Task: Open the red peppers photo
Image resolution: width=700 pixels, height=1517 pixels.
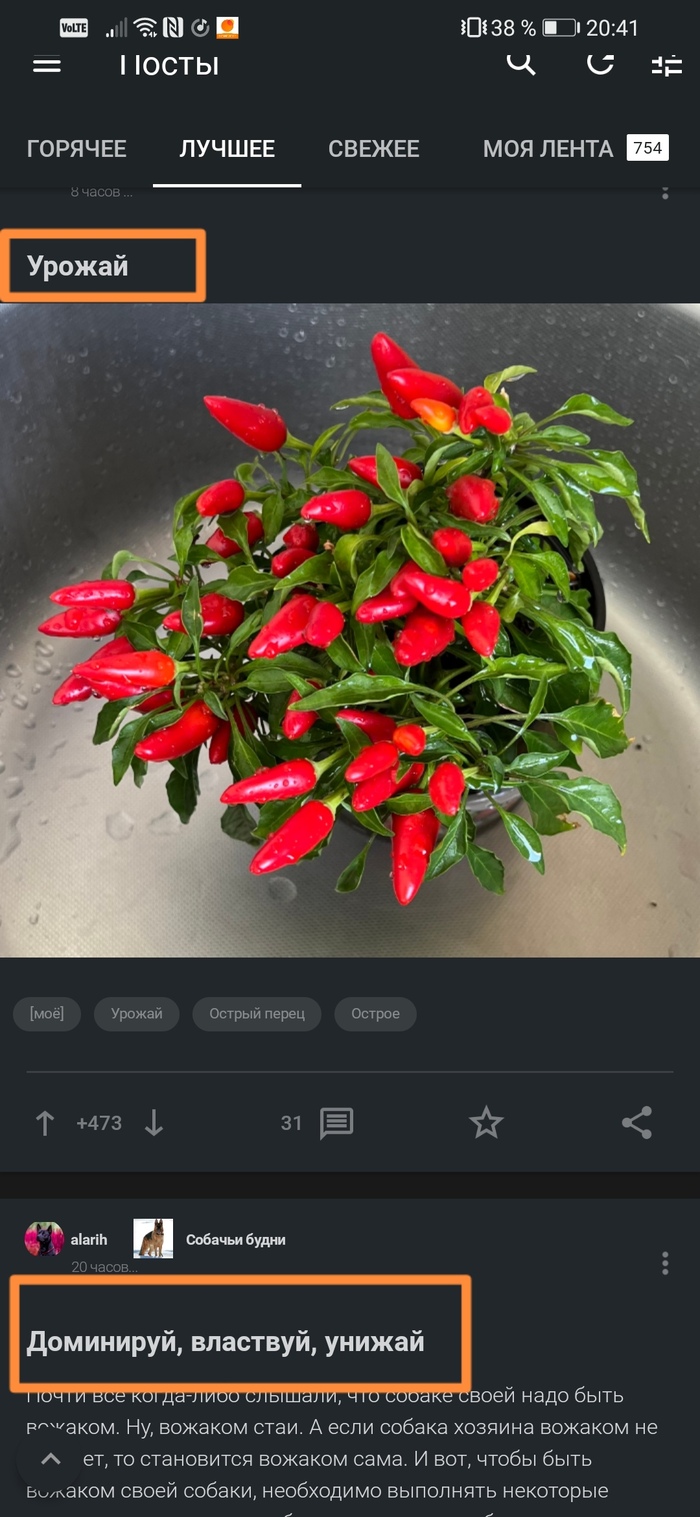Action: pos(350,630)
